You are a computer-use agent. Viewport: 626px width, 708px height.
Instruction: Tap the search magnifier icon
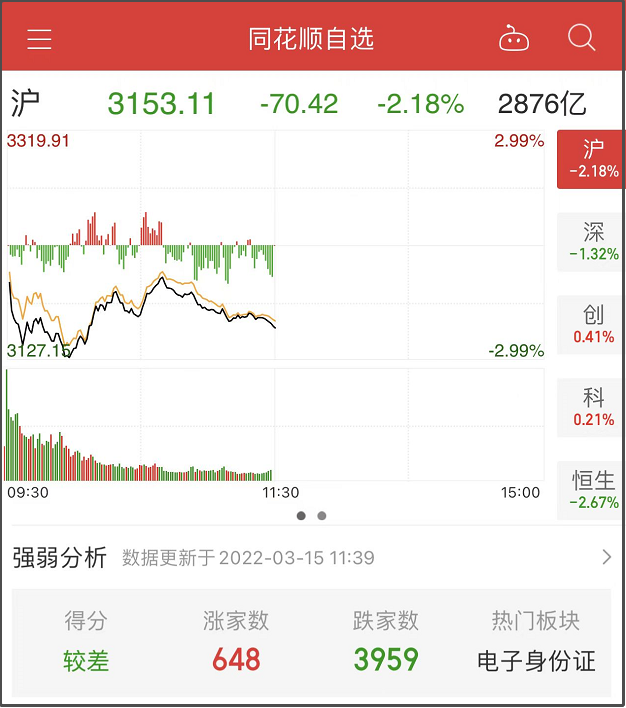[x=581, y=37]
